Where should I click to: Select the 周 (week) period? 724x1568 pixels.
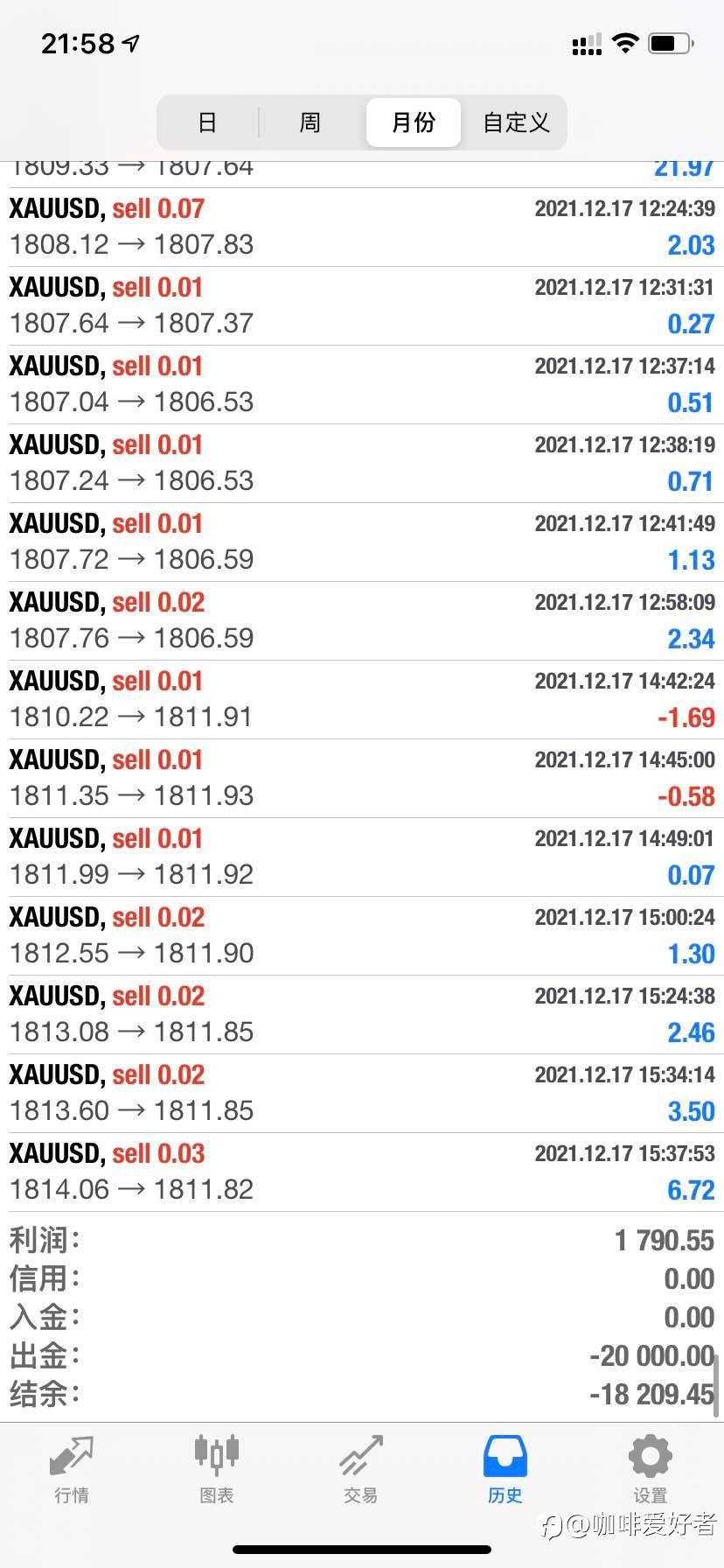point(310,122)
